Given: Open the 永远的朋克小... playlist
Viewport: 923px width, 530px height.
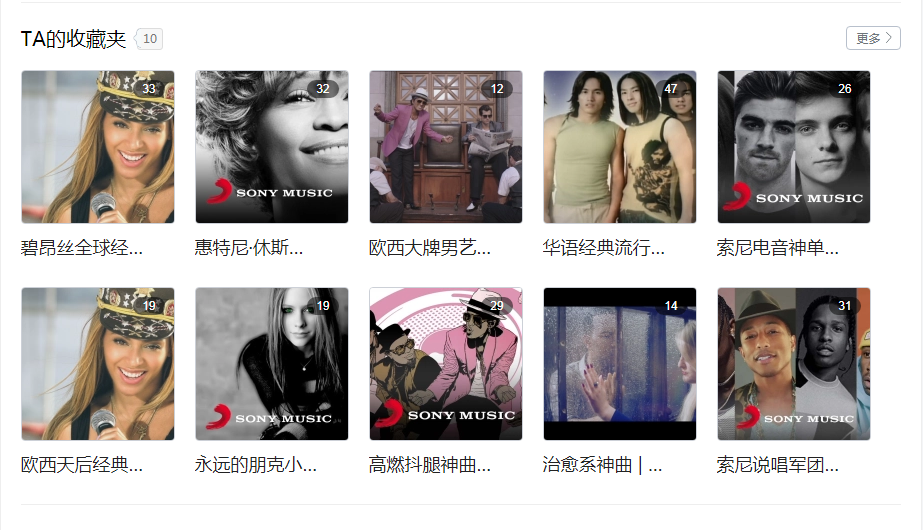Looking at the screenshot, I should [x=272, y=364].
